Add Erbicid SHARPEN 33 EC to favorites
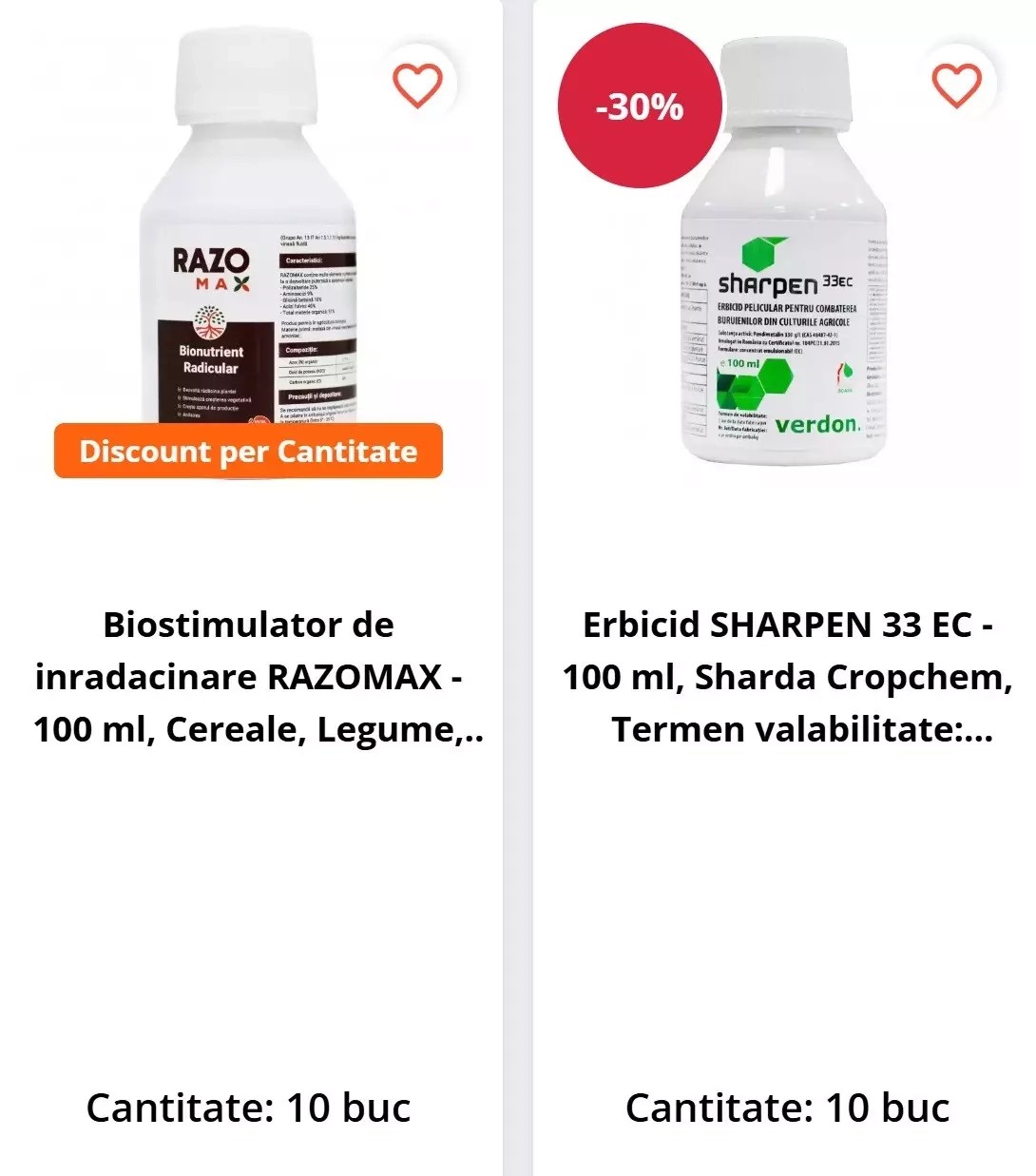 956,87
